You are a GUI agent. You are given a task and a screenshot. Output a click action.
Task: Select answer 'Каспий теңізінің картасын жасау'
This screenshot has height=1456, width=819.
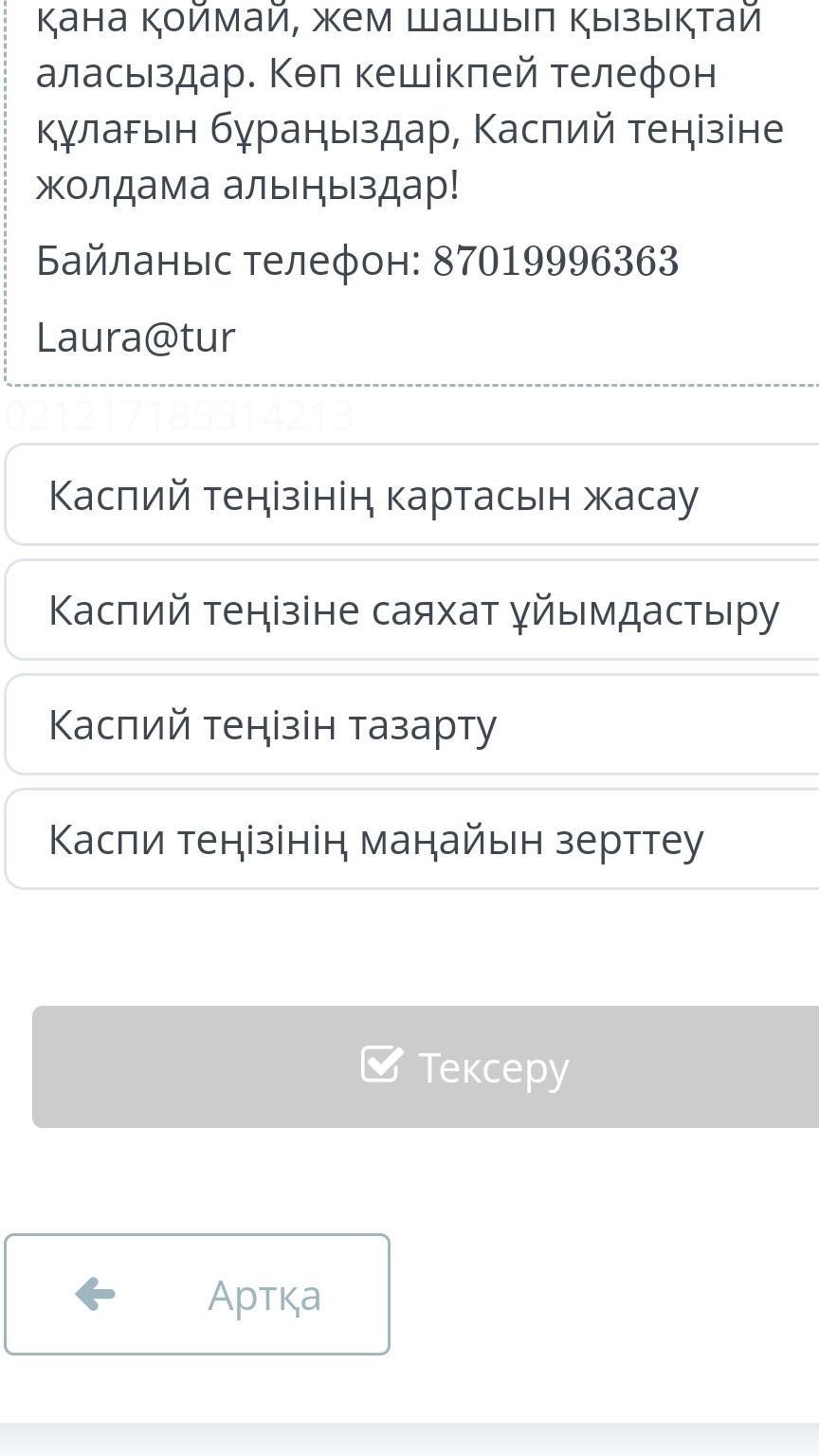[413, 495]
